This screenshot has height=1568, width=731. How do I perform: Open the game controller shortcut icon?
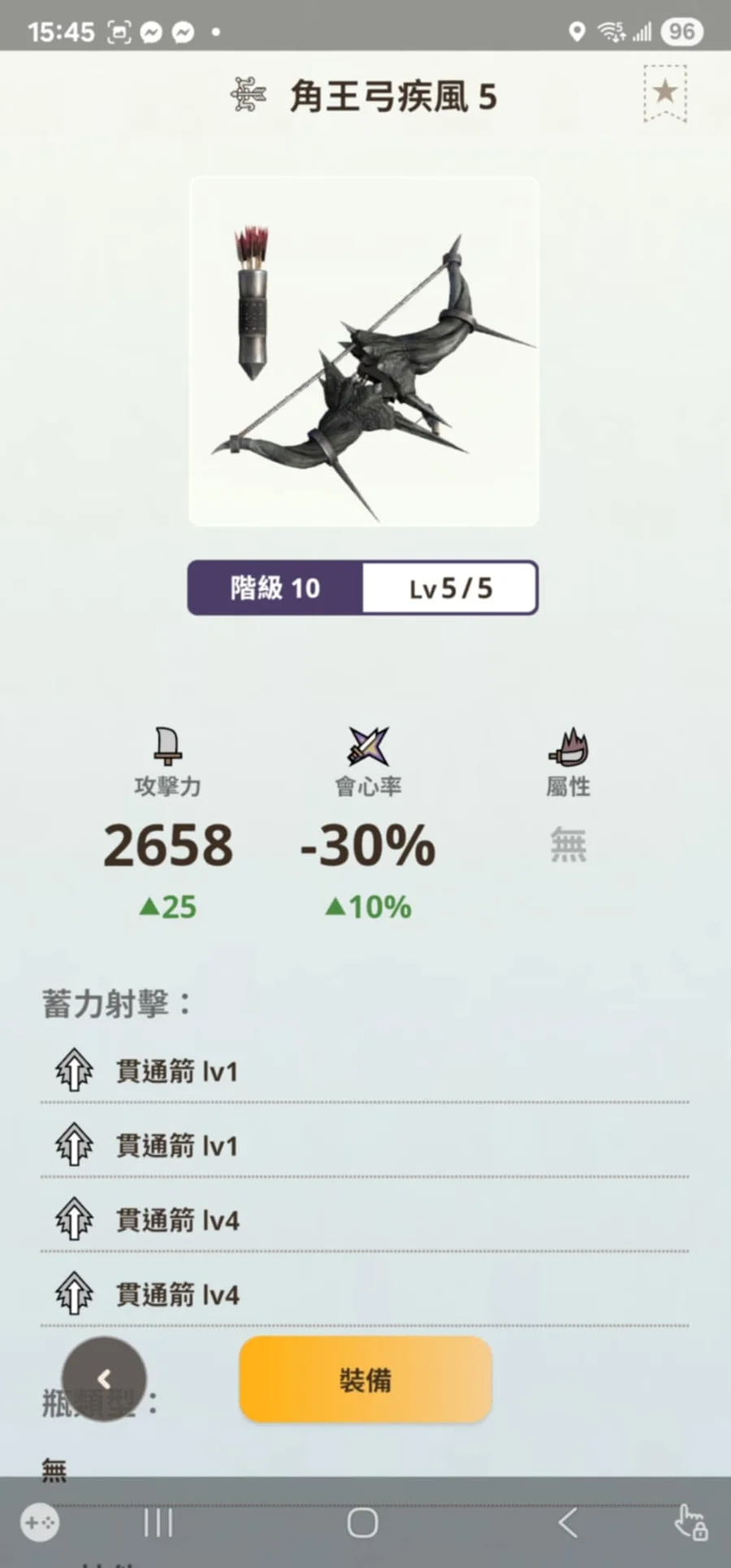coord(40,1522)
